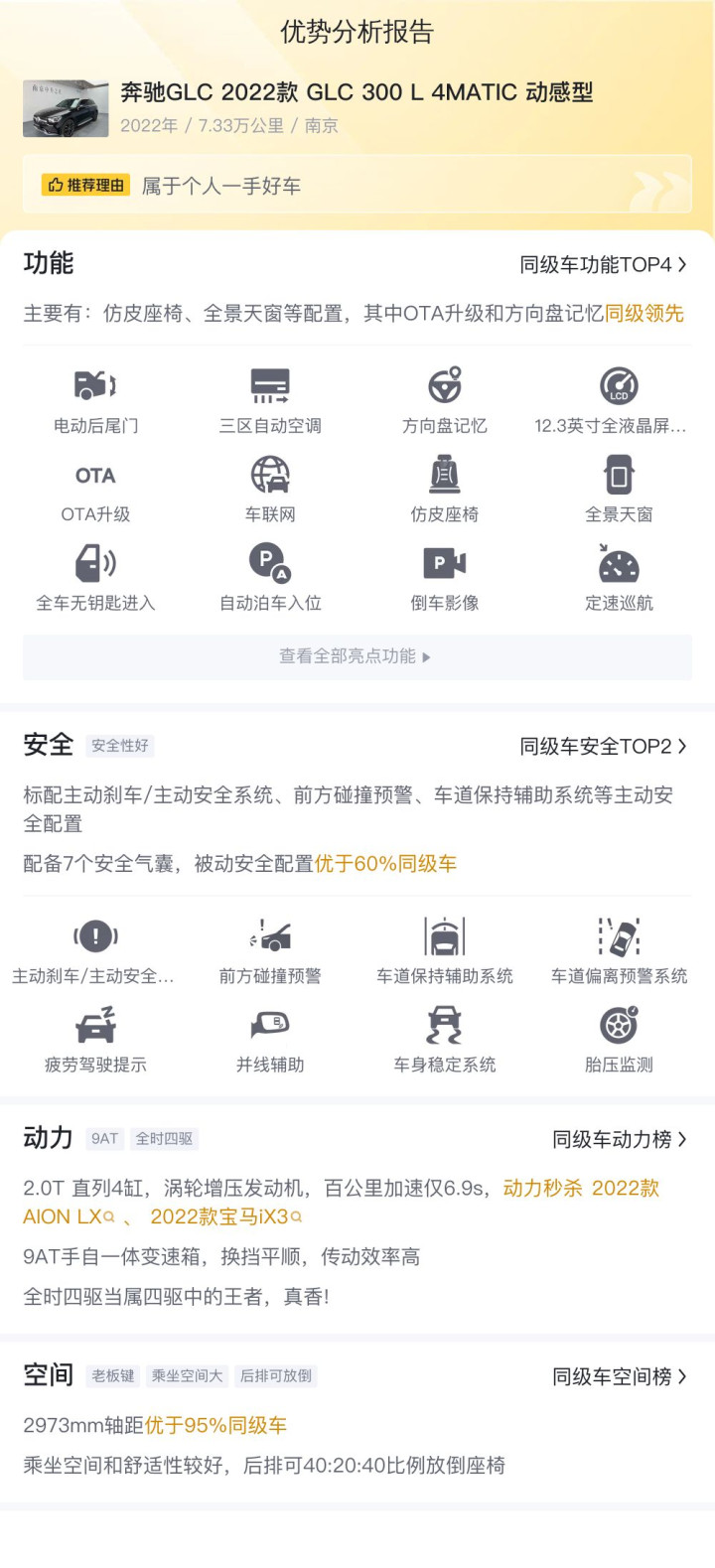Open the 同级车功能TOP4 ranking link
715x1568 pixels.
click(603, 265)
